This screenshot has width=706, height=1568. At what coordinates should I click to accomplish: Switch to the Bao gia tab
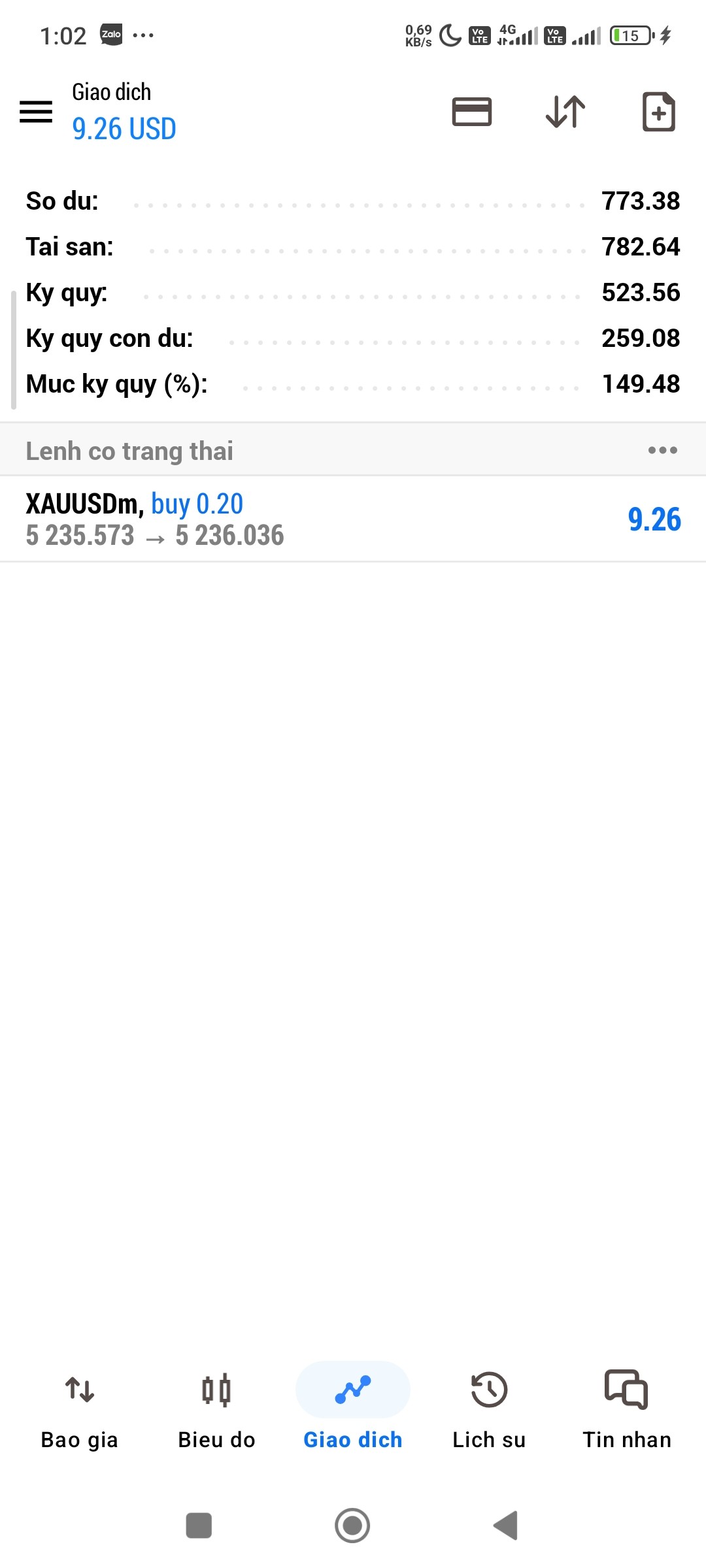[x=80, y=1411]
